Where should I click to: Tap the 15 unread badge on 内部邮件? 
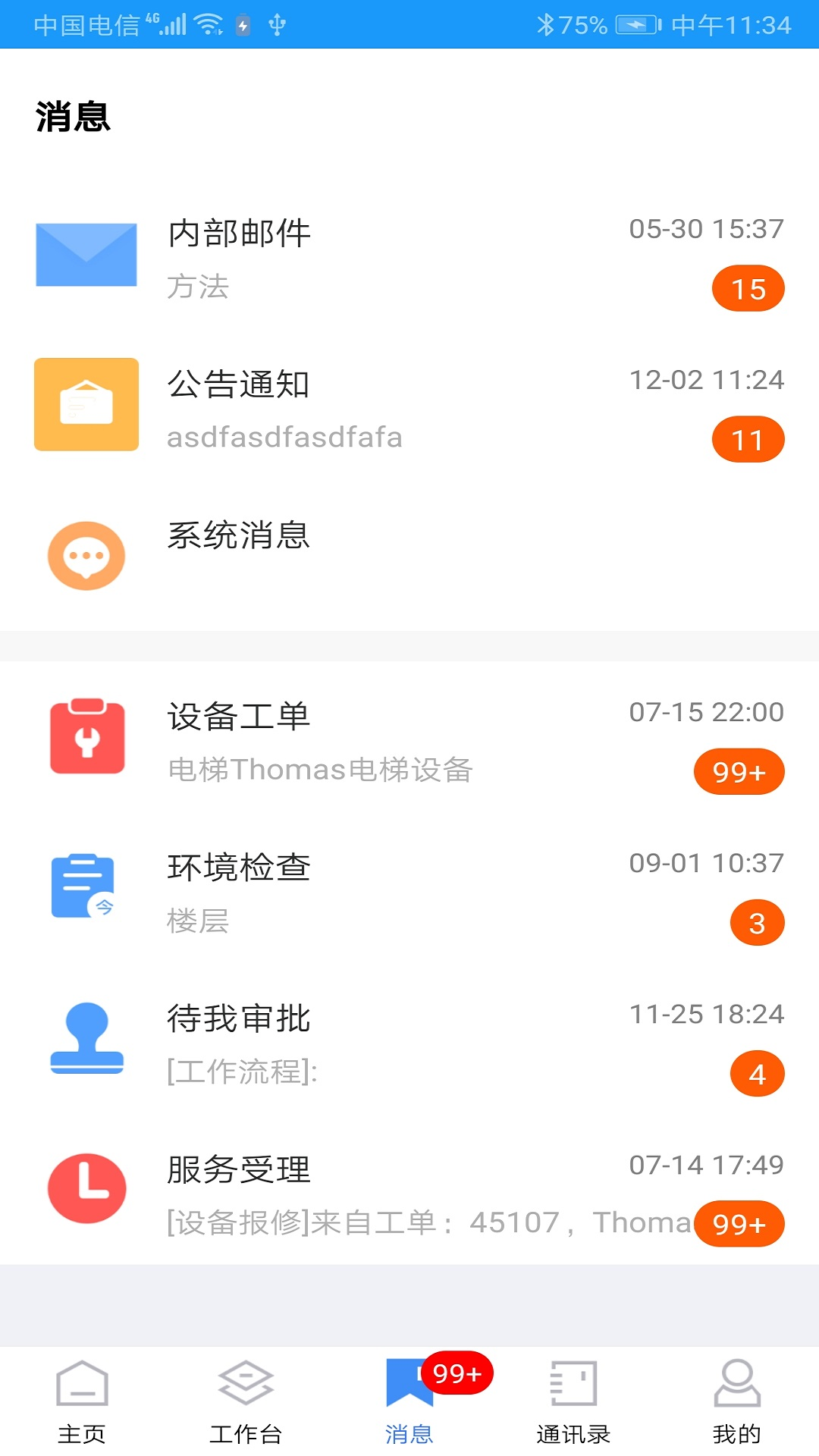point(748,287)
